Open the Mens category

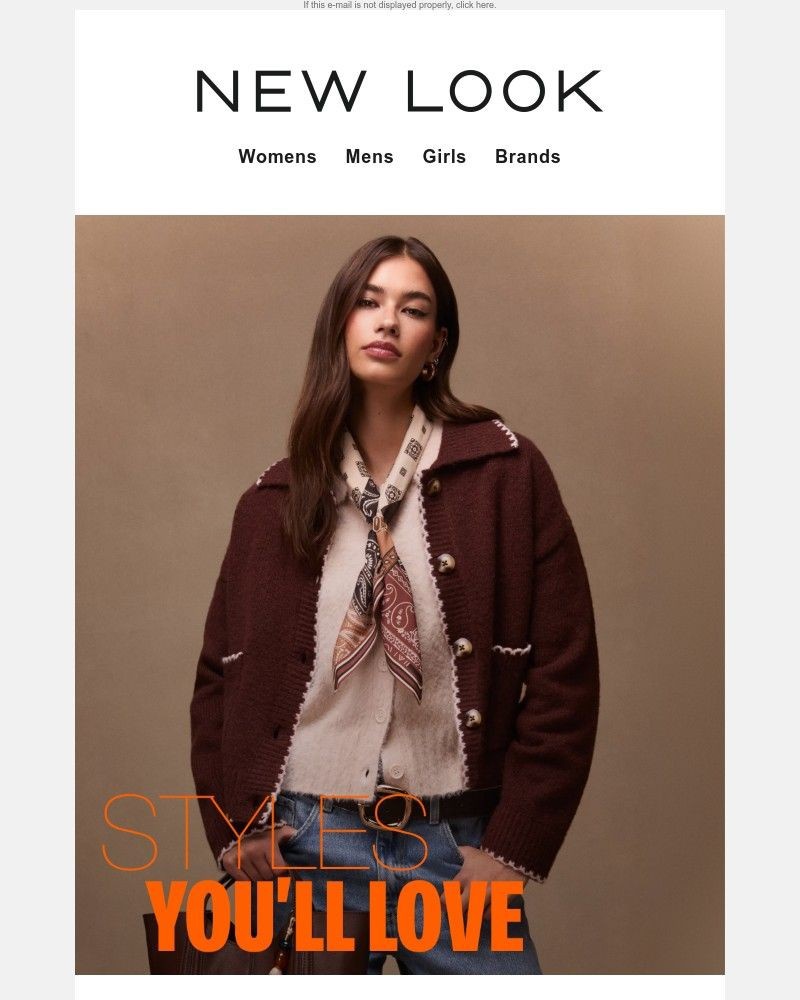point(369,157)
